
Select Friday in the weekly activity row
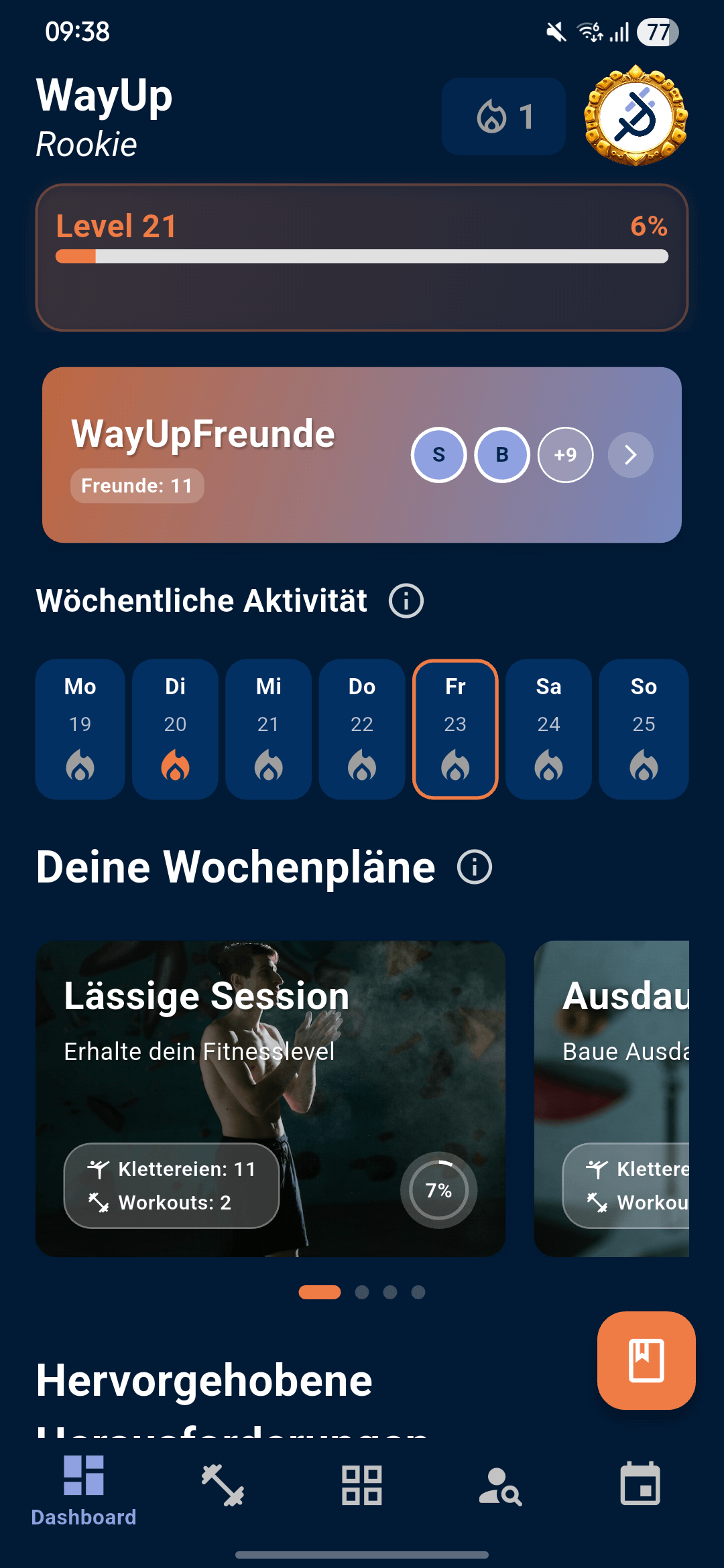(455, 730)
